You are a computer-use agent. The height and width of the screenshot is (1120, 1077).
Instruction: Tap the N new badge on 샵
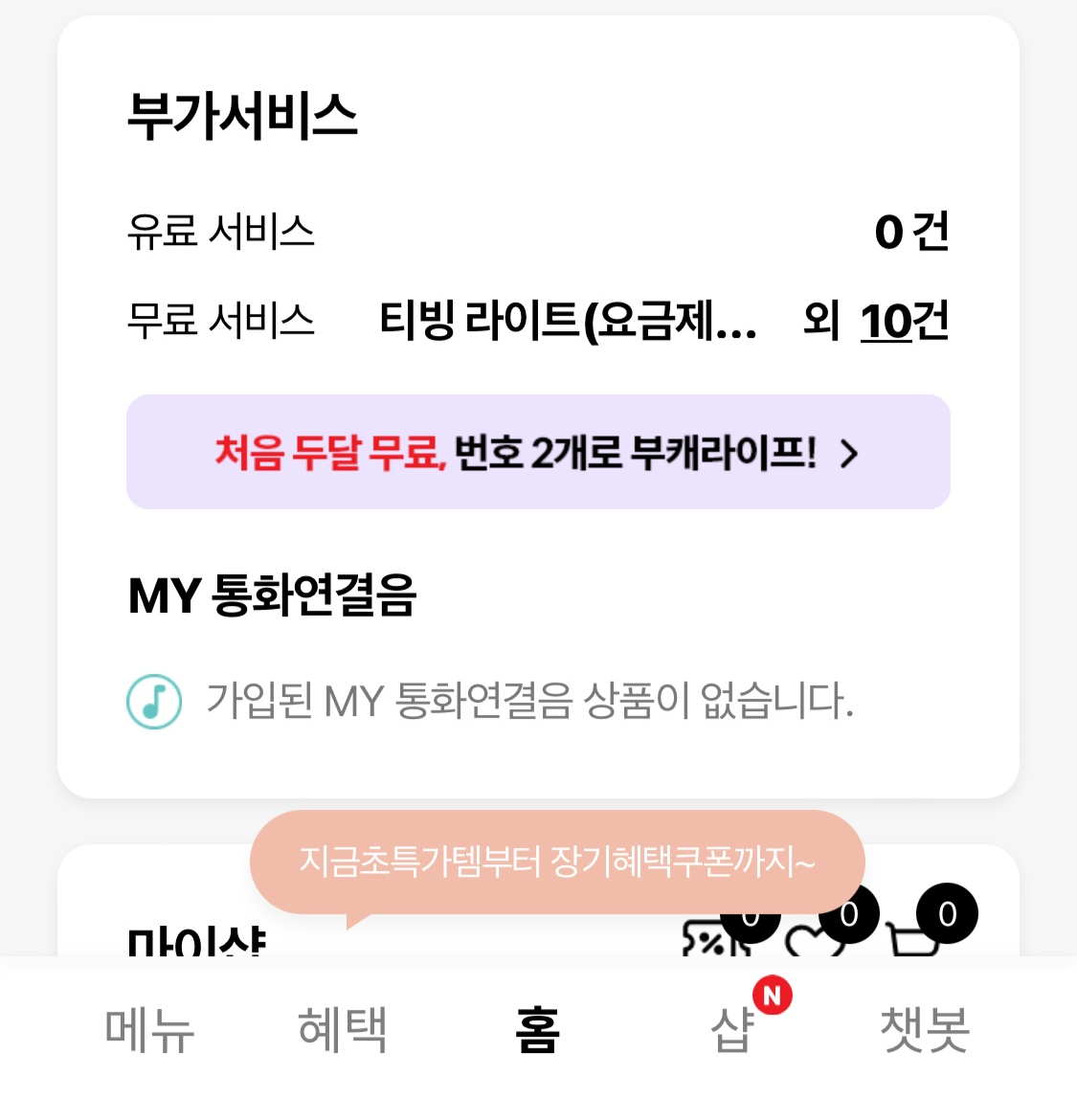(x=774, y=996)
